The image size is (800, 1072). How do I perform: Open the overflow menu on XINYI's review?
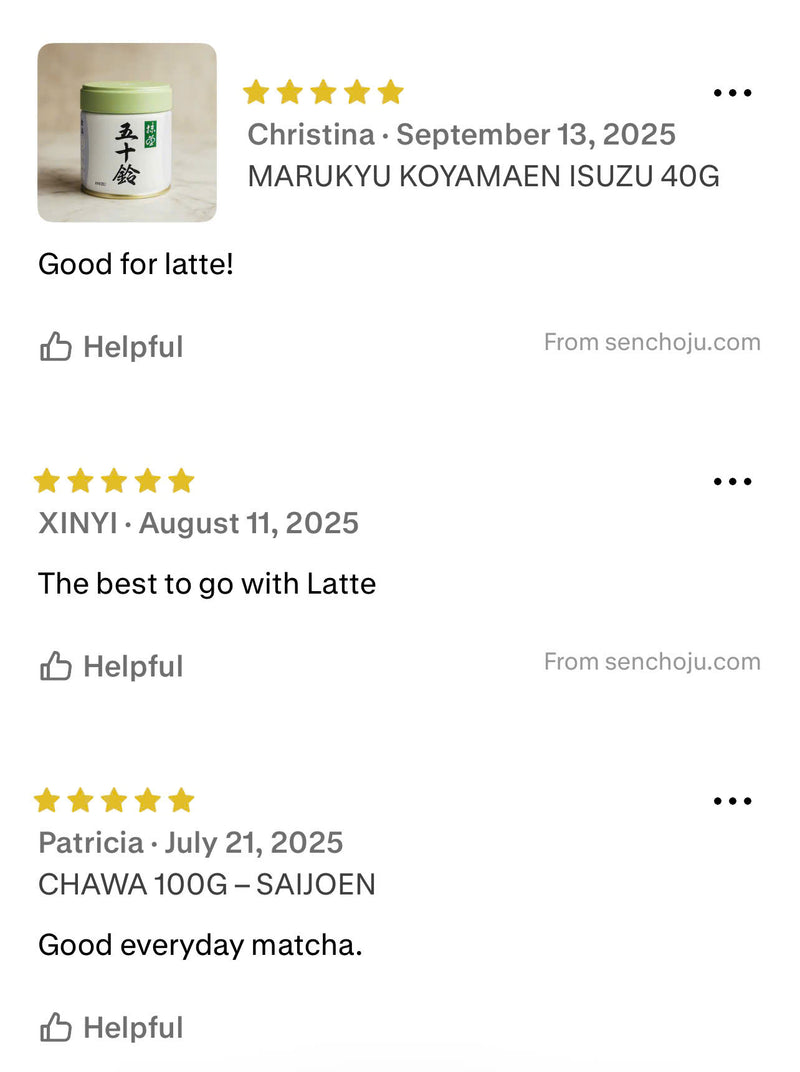pyautogui.click(x=732, y=481)
